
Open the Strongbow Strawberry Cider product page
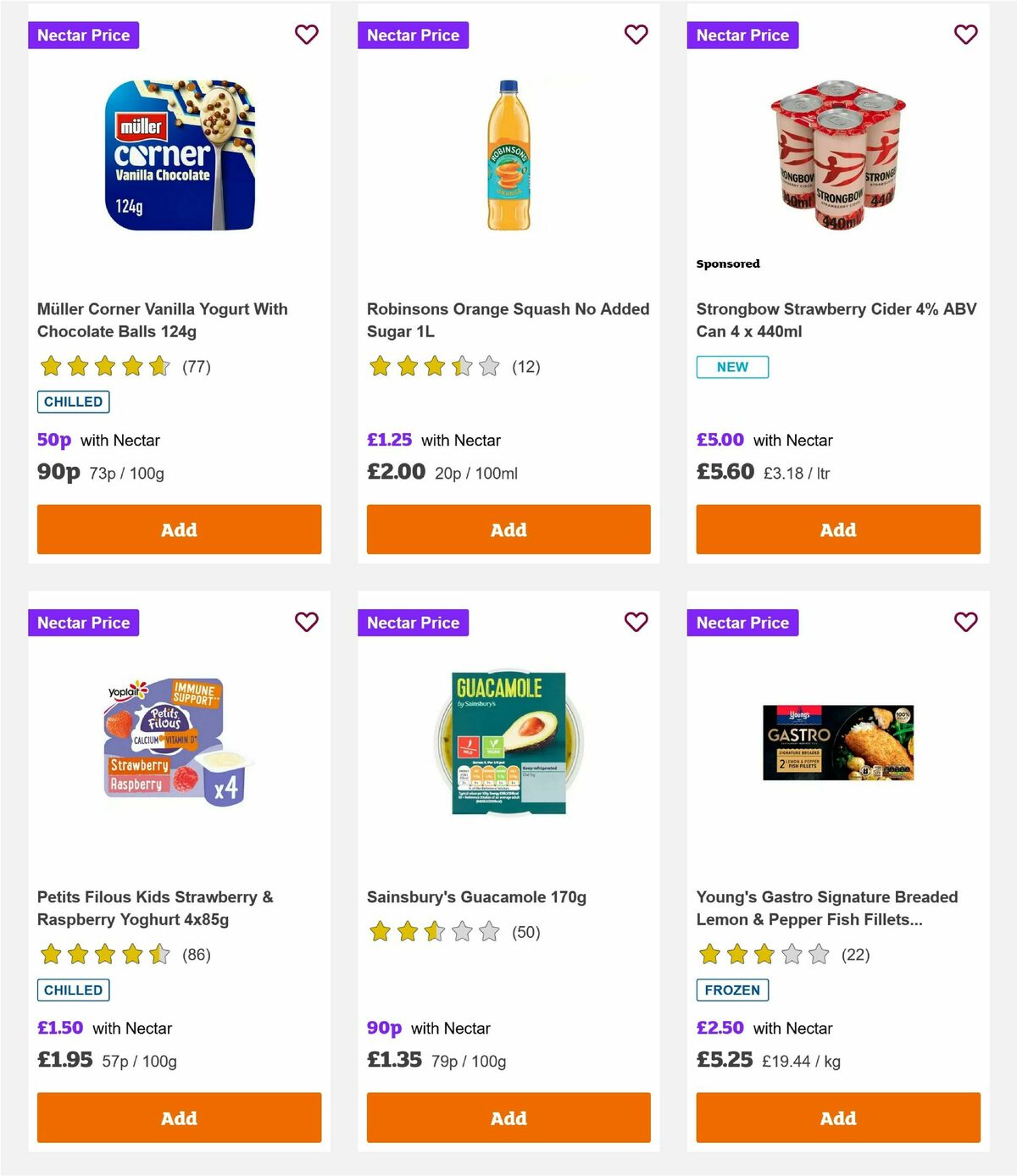coord(837,320)
